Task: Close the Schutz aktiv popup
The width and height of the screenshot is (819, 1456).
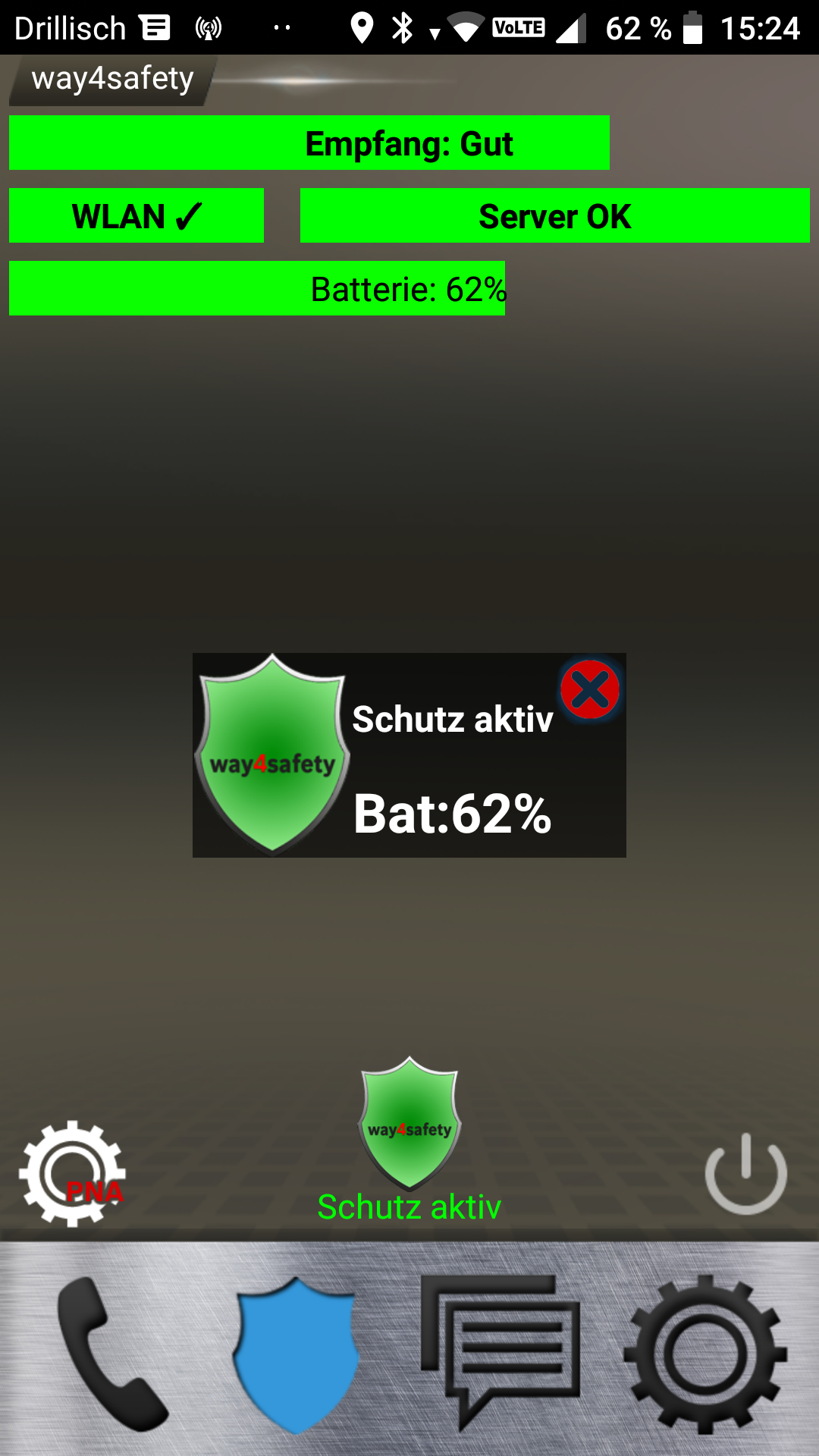Action: (590, 690)
